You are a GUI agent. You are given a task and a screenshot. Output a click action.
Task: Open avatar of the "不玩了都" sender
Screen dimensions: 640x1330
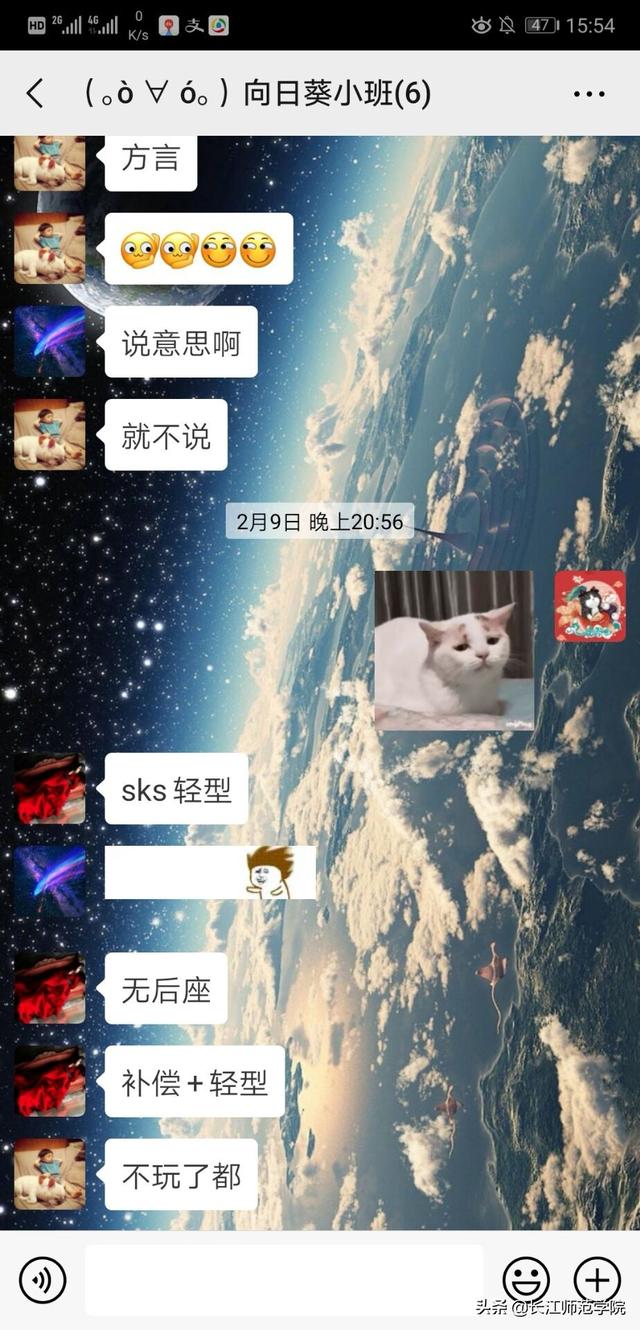[x=50, y=1174]
